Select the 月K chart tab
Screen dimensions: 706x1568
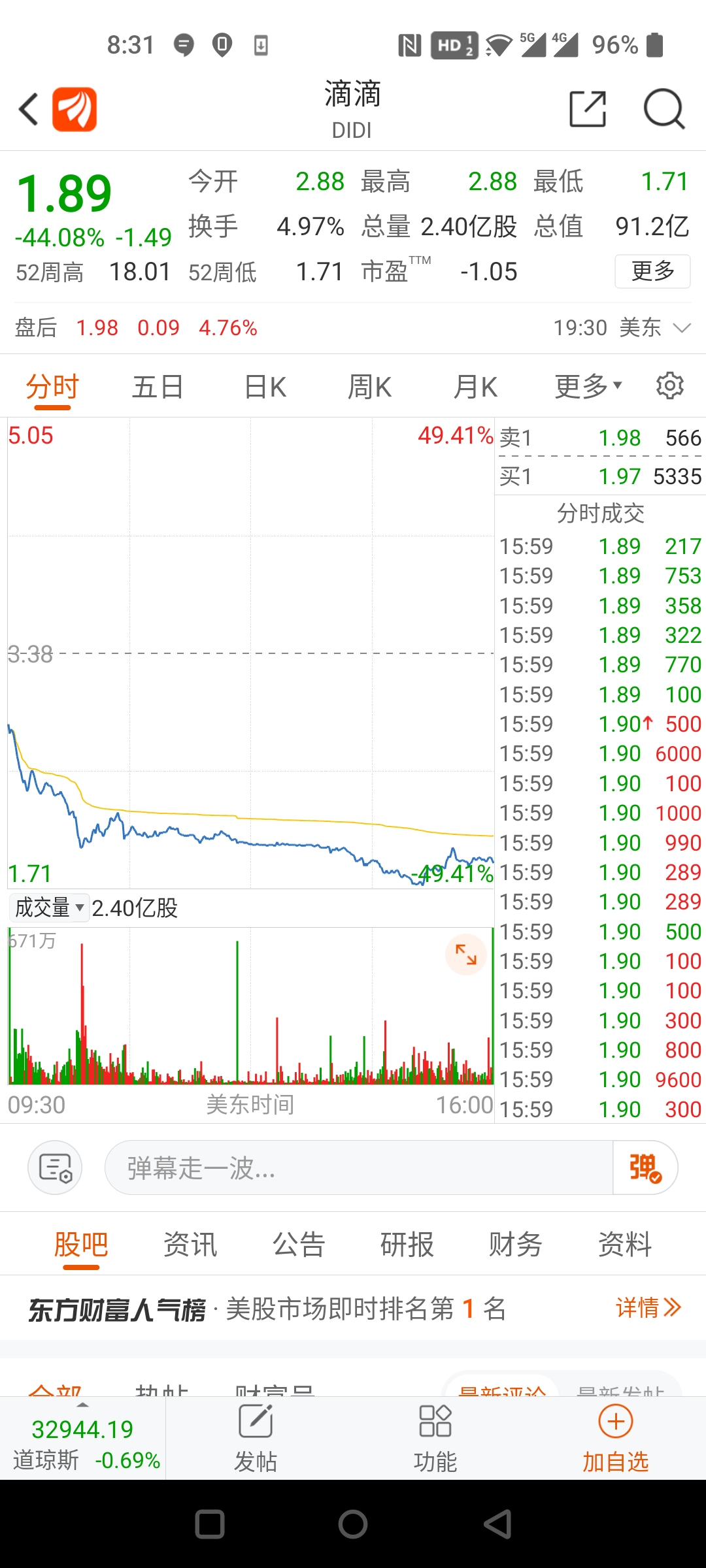pos(475,387)
